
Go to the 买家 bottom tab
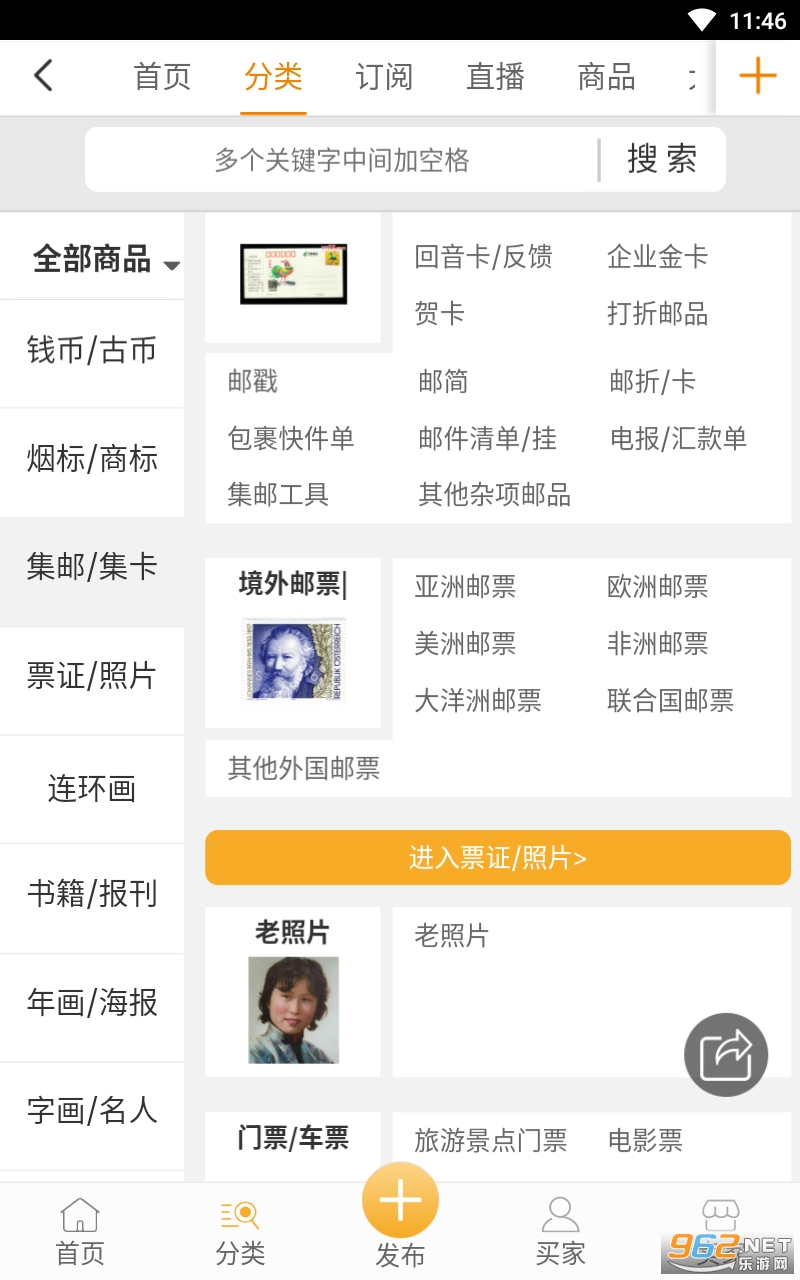pos(560,1231)
